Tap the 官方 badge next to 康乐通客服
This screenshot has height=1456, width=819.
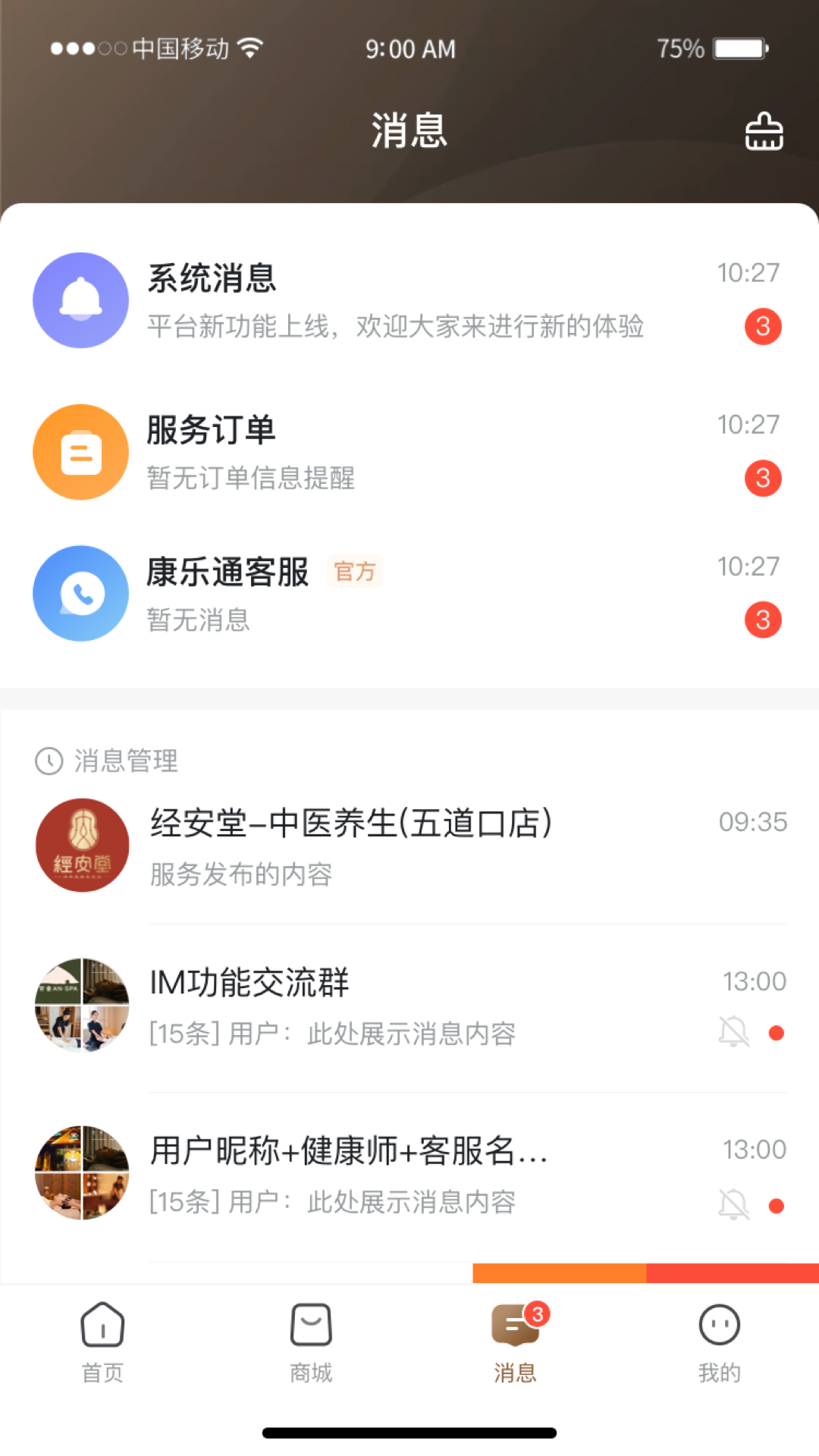[x=354, y=573]
